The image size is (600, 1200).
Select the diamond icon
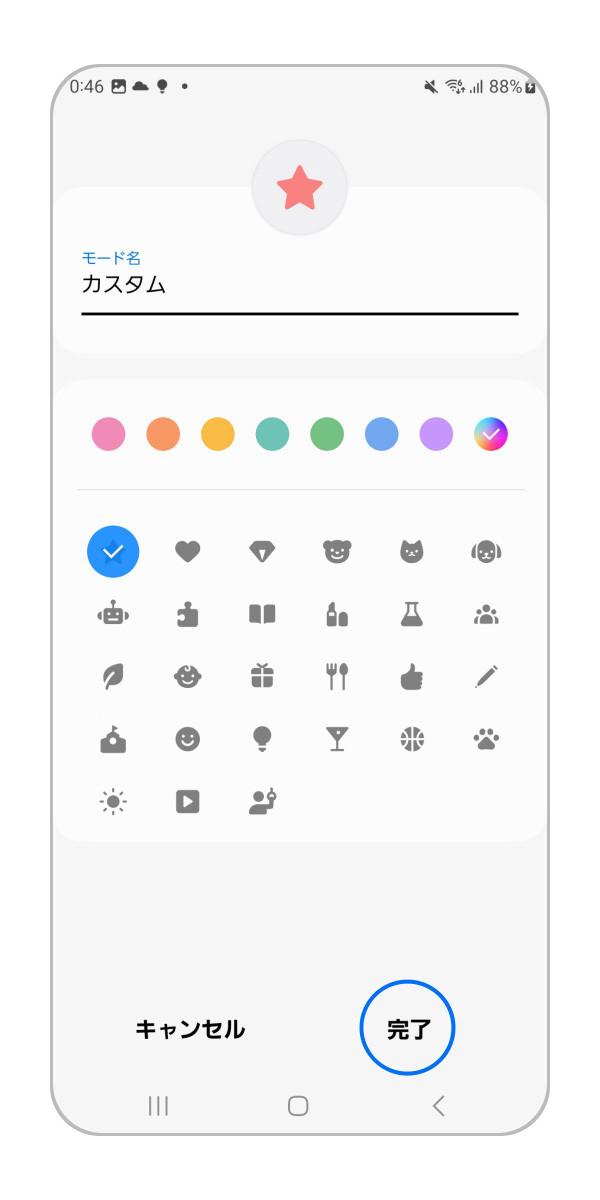coord(262,551)
